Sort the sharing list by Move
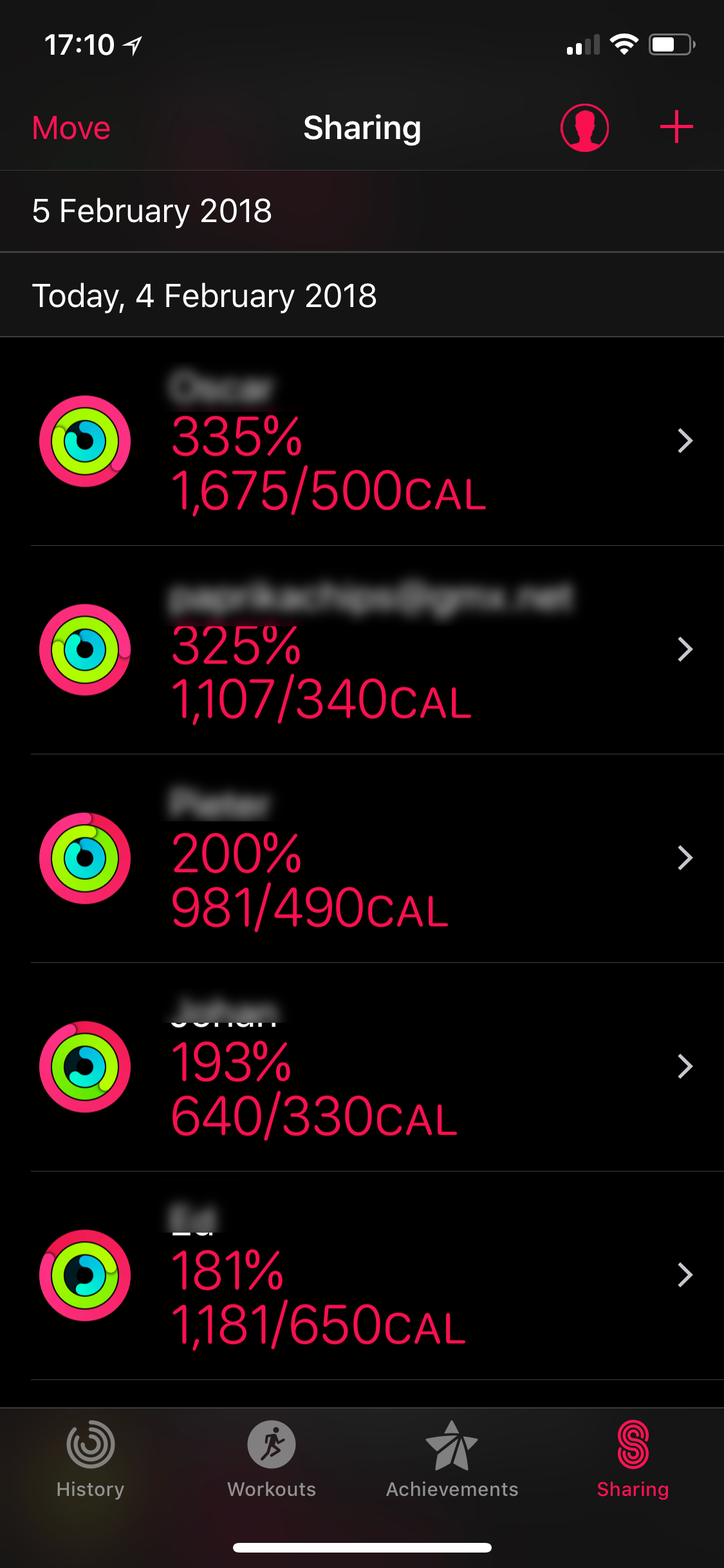This screenshot has width=724, height=1568. (71, 127)
